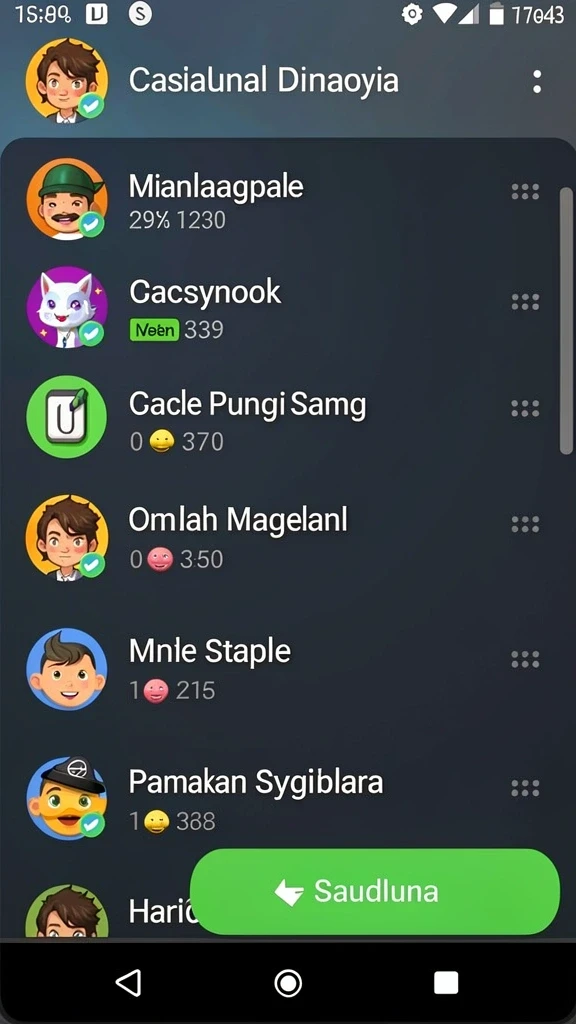Open the chat with Cacsynook
Screen dimensions: 576x1024
[281, 307]
